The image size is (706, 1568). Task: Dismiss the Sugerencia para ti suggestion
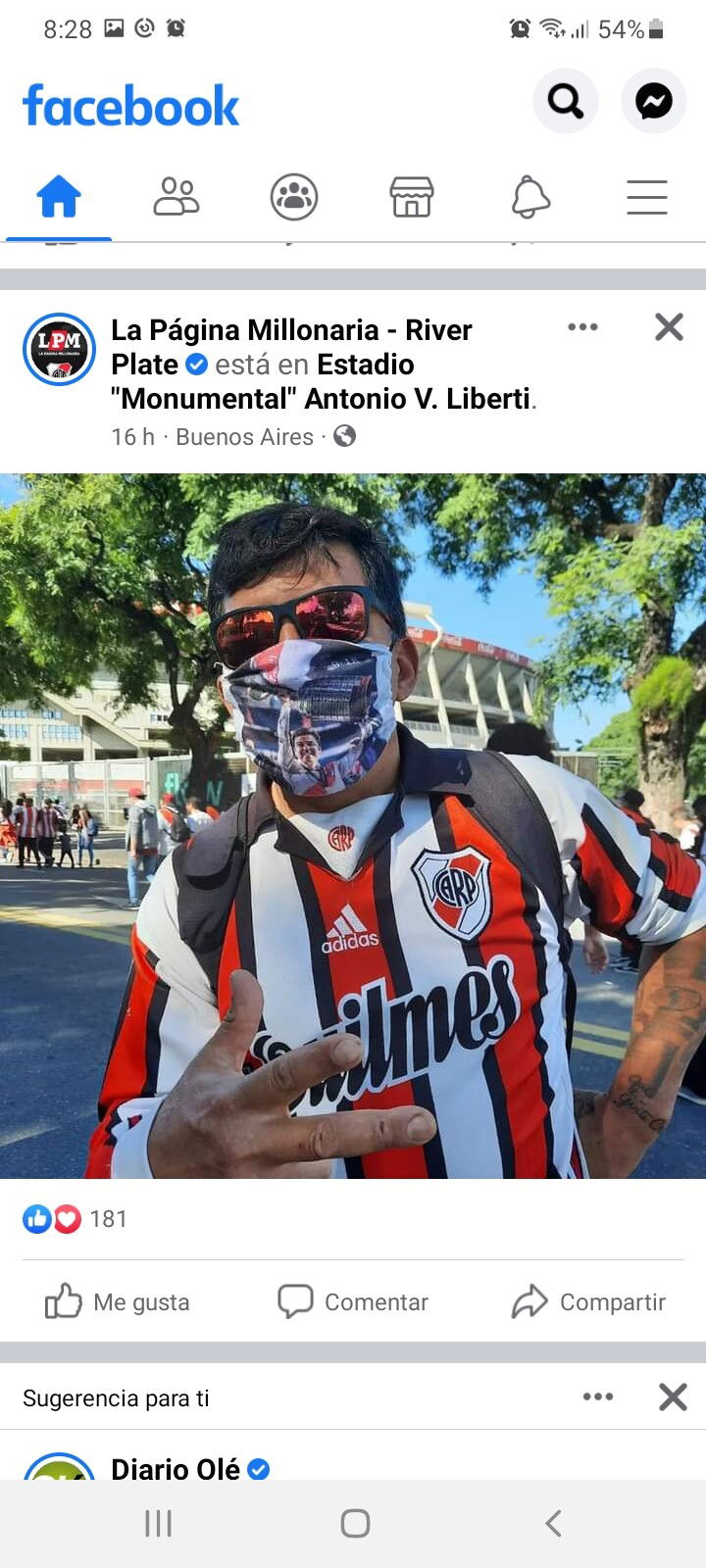(673, 1396)
